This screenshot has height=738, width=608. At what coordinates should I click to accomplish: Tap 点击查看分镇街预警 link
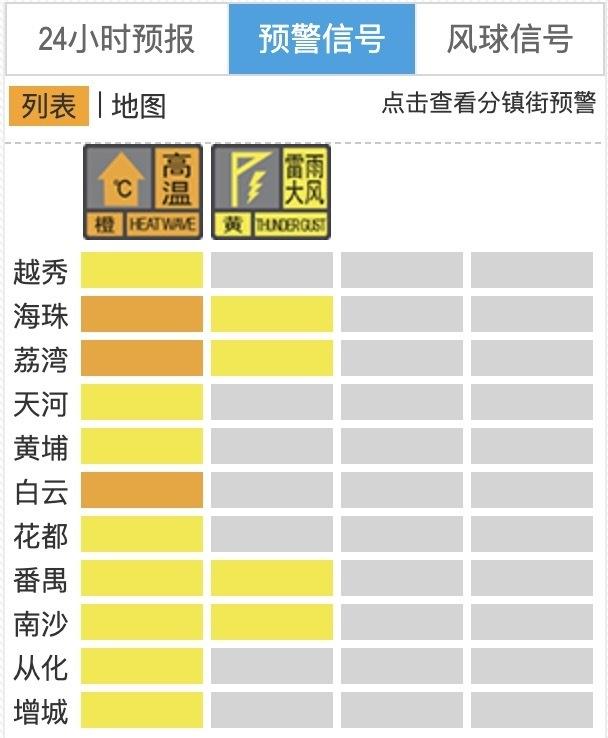click(x=488, y=104)
